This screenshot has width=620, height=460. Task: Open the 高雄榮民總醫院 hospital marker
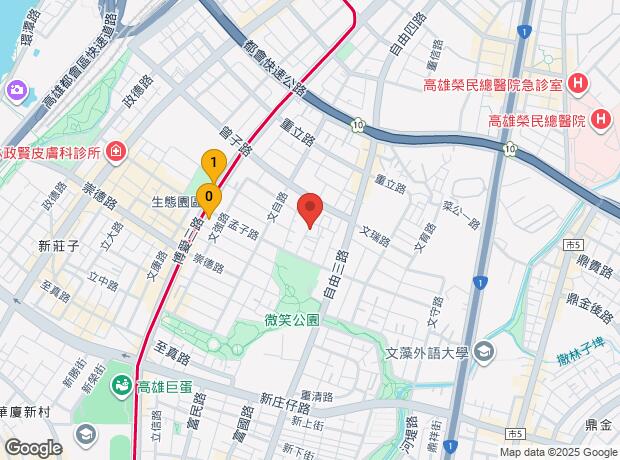point(599,120)
